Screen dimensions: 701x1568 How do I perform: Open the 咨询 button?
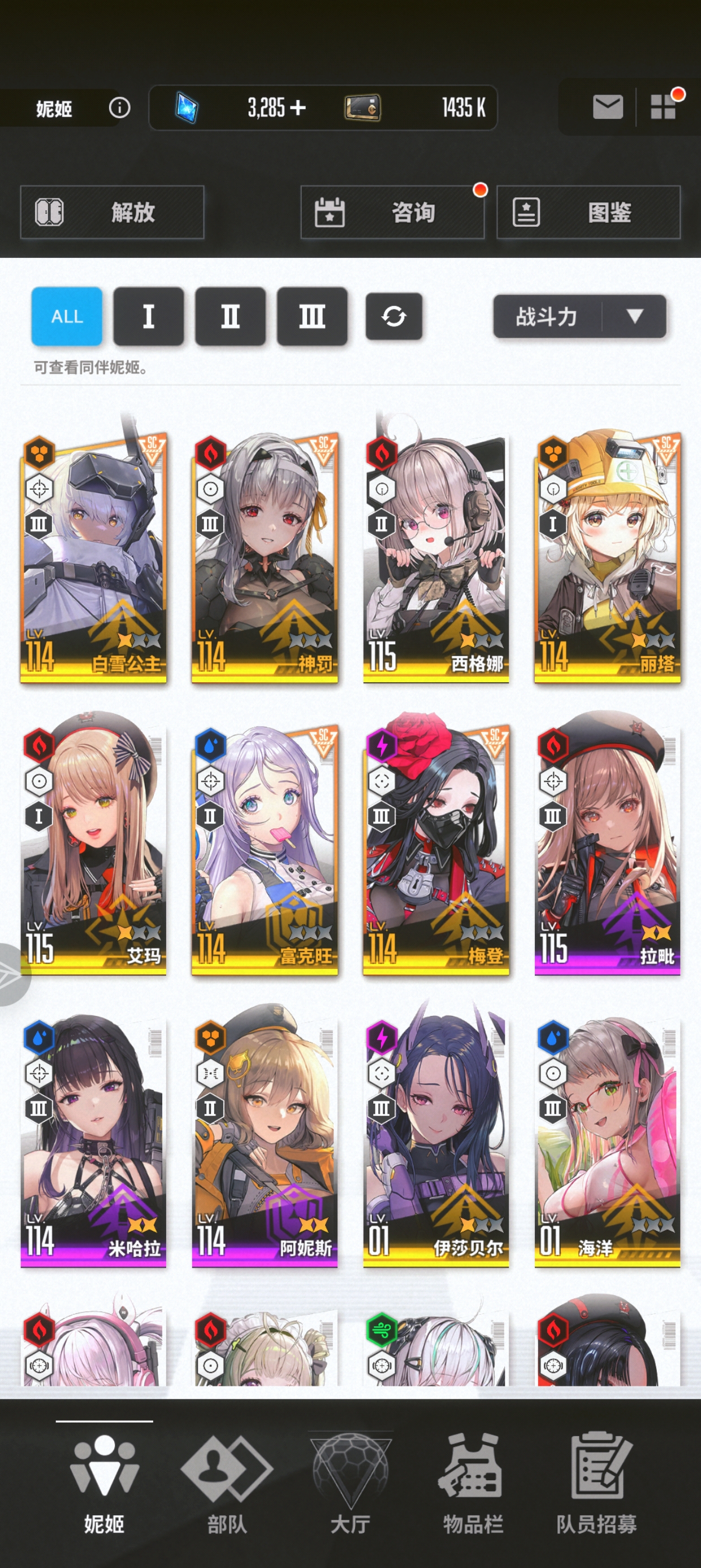392,212
